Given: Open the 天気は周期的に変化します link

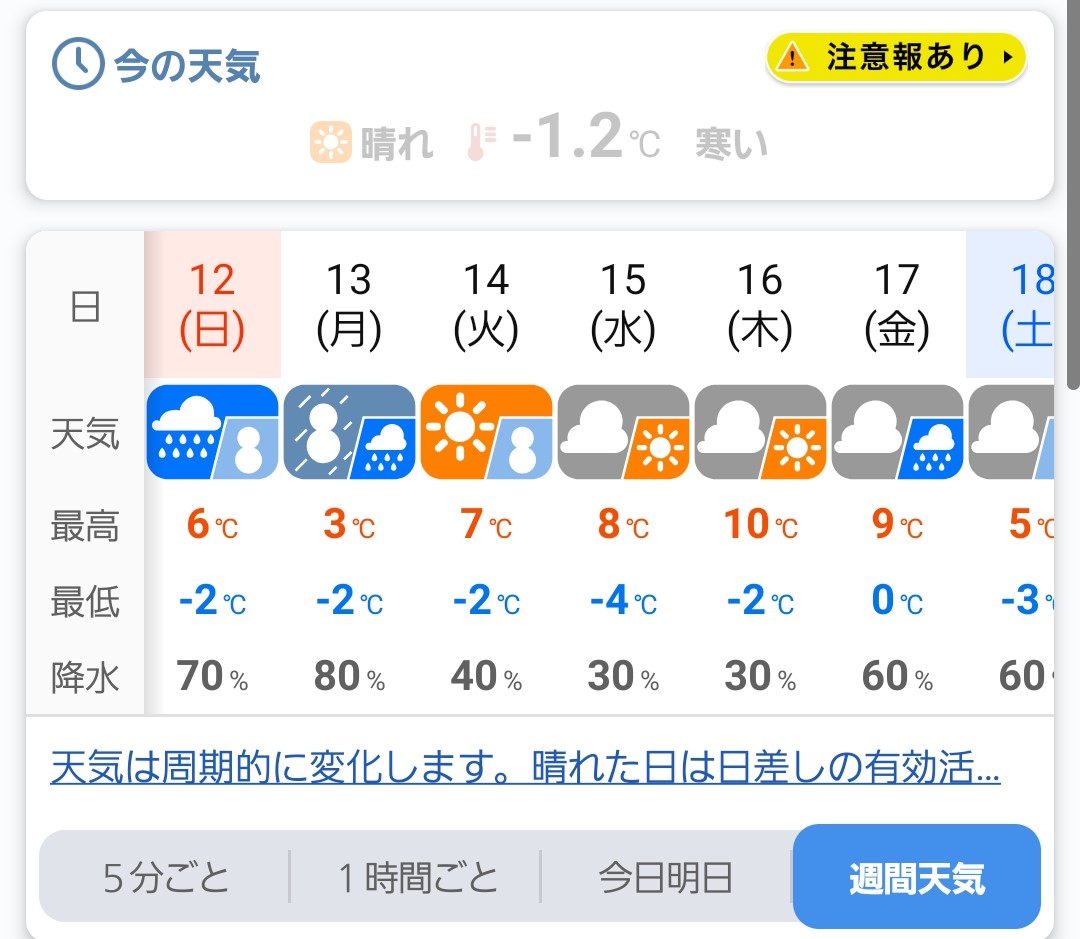Looking at the screenshot, I should [525, 770].
